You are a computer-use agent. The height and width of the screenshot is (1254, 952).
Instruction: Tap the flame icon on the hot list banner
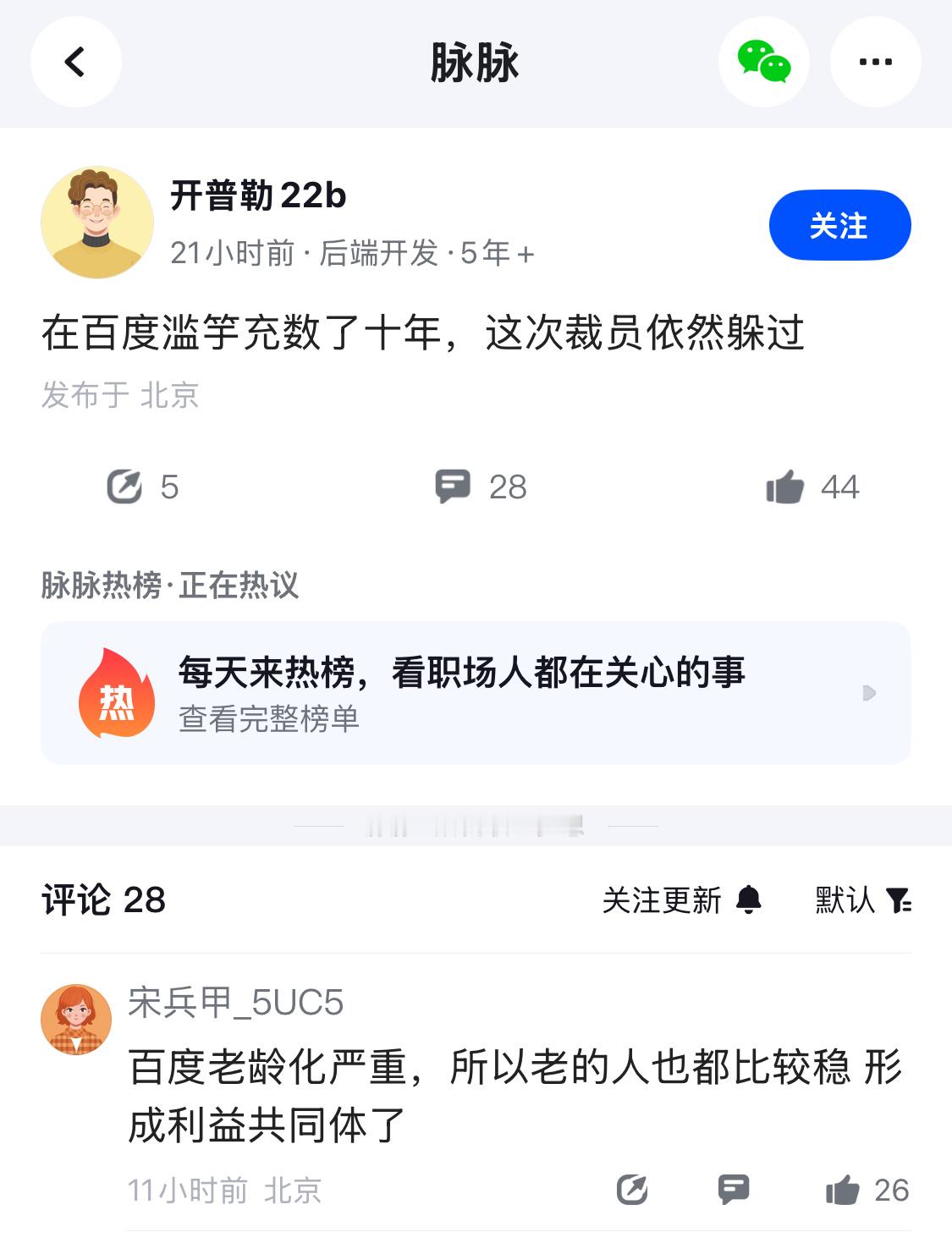coord(118,692)
